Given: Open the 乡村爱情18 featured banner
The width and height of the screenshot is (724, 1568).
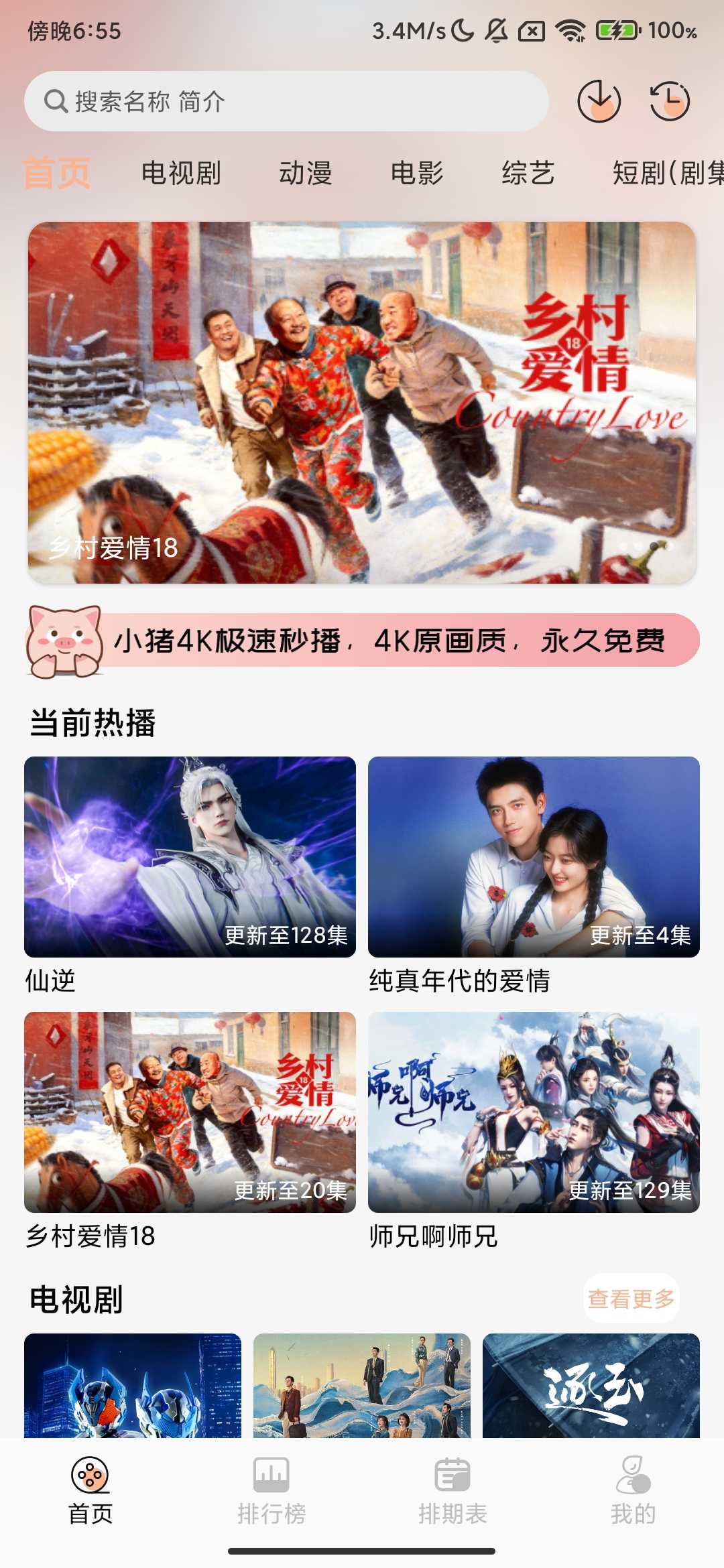Looking at the screenshot, I should pyautogui.click(x=362, y=402).
